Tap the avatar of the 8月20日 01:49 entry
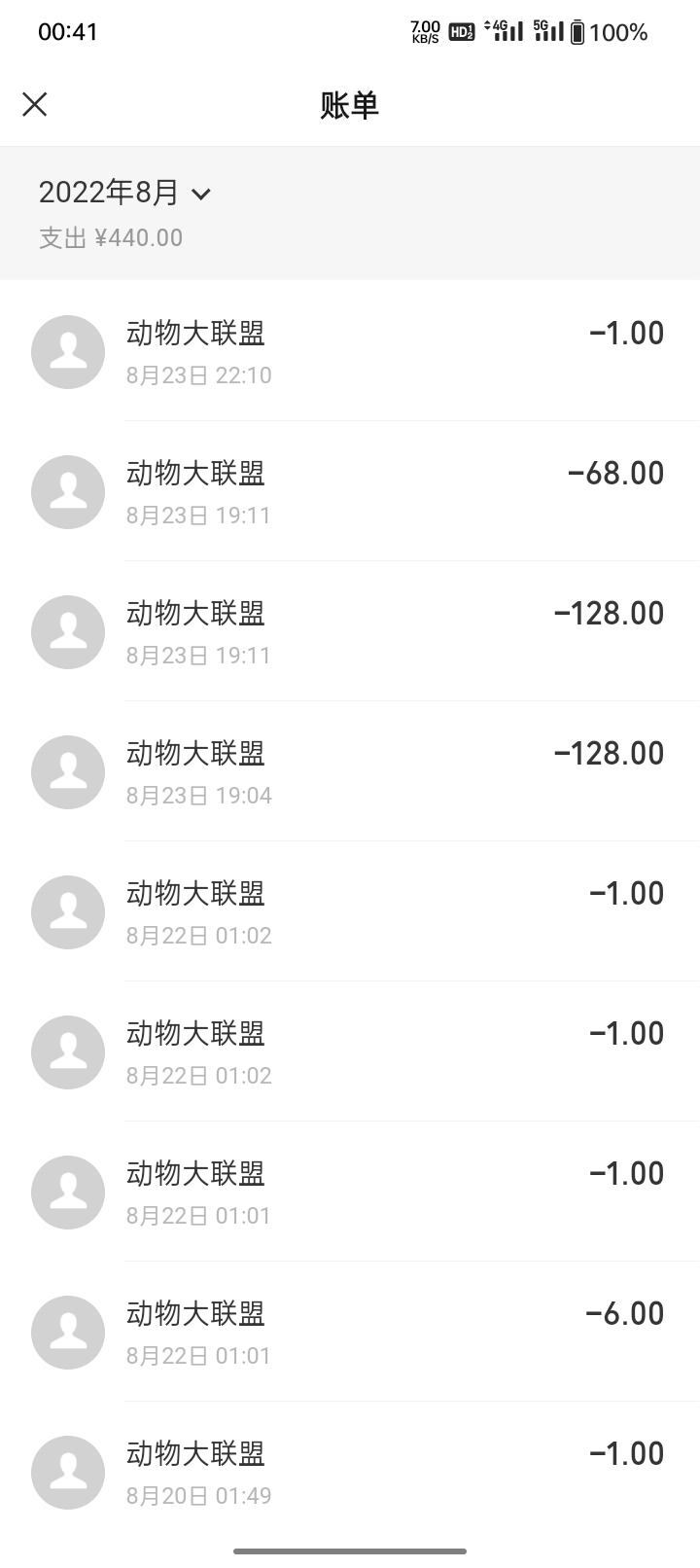 pyautogui.click(x=67, y=1472)
